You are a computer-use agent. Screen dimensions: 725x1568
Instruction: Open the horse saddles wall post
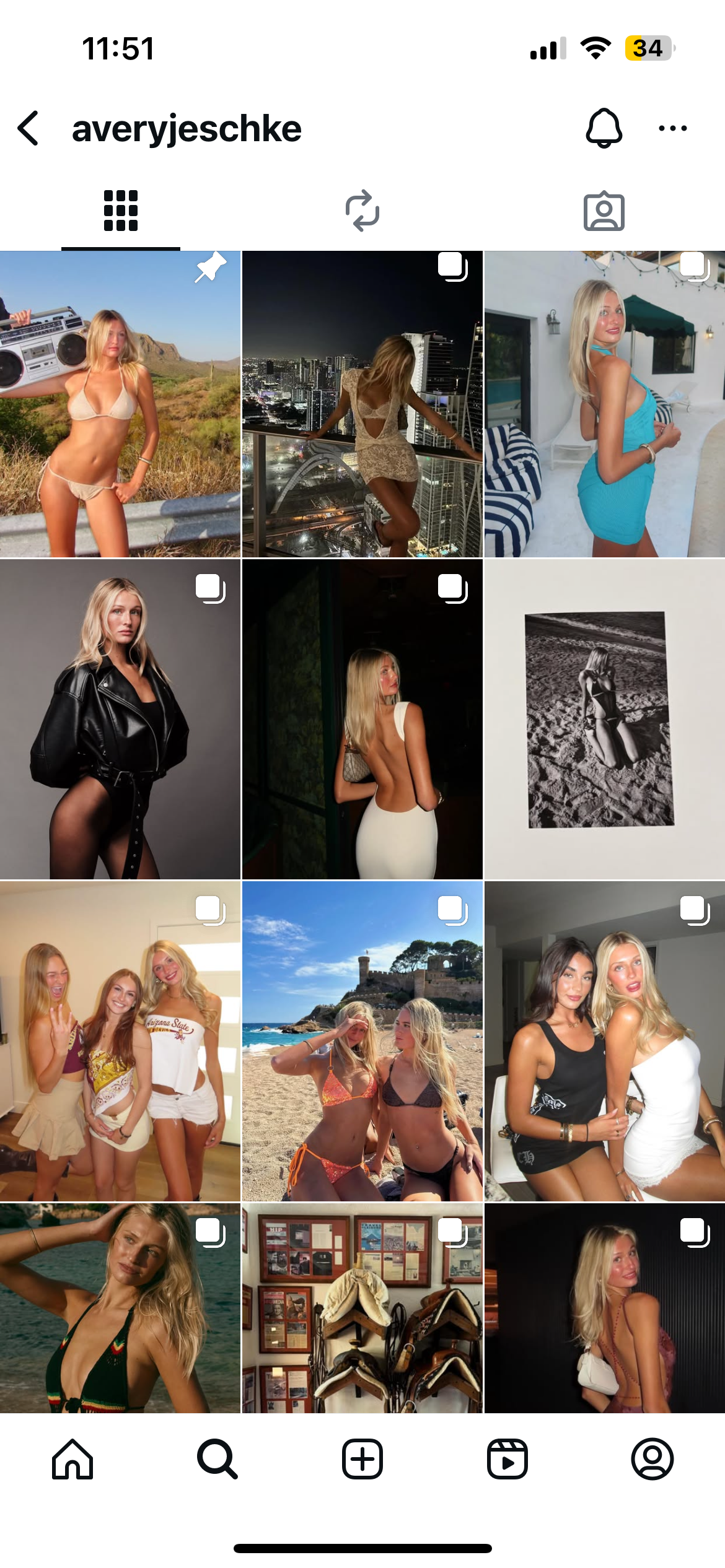(x=362, y=1308)
